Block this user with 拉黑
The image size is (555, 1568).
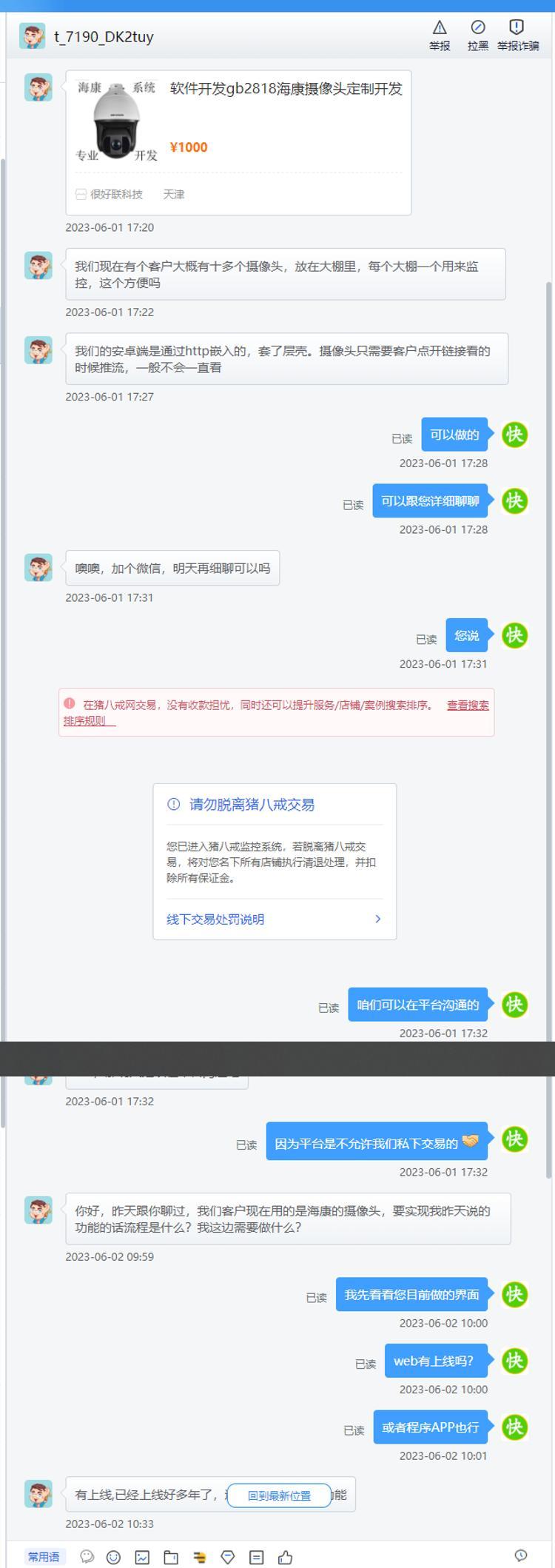pyautogui.click(x=478, y=35)
